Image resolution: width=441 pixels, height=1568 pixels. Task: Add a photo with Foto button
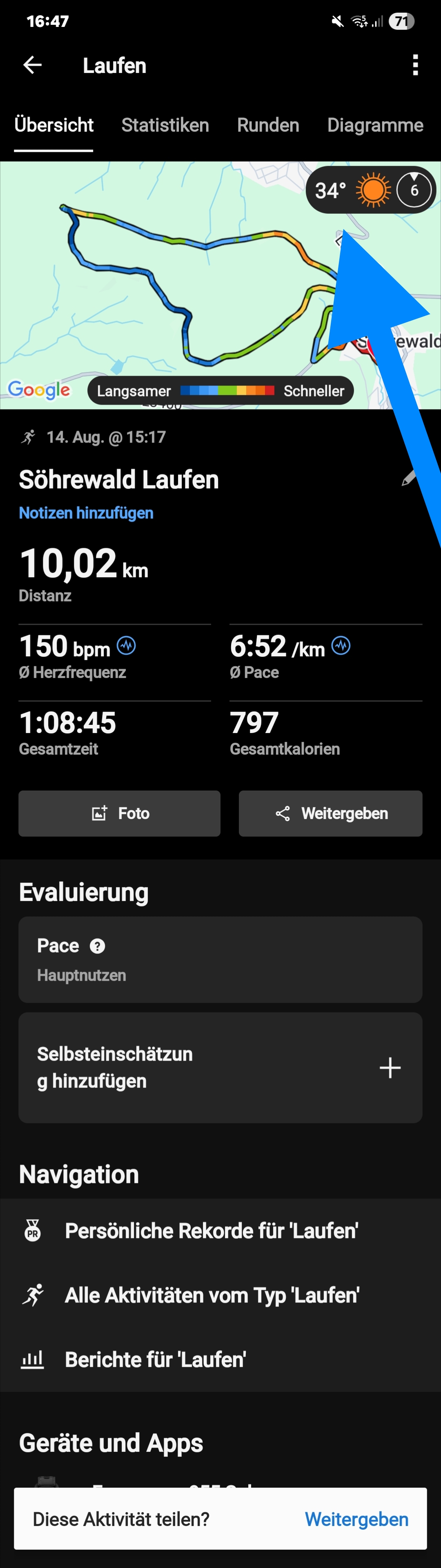tap(119, 813)
